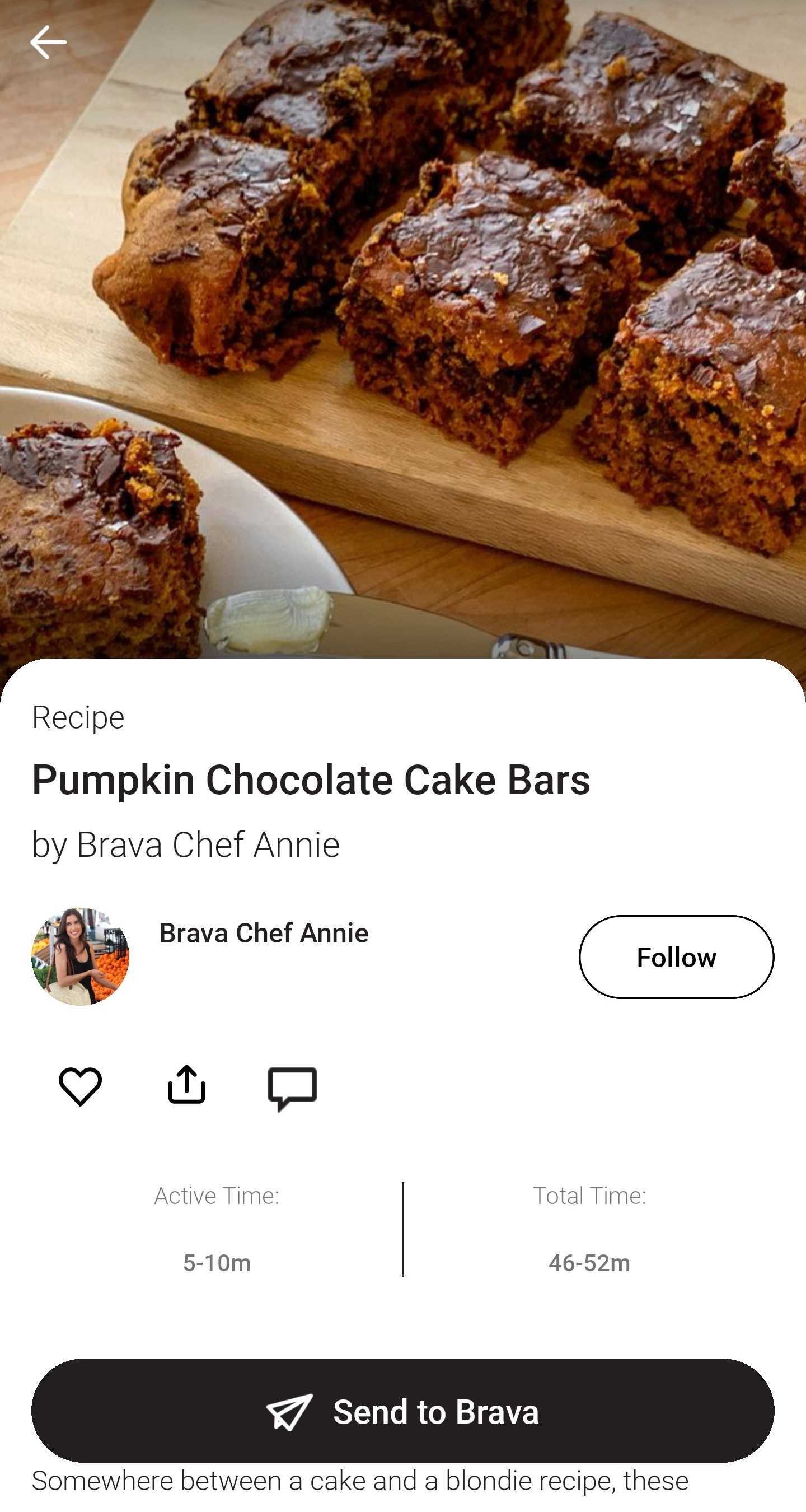The image size is (806, 1512).
Task: Open the comments for this recipe
Action: click(x=292, y=1088)
